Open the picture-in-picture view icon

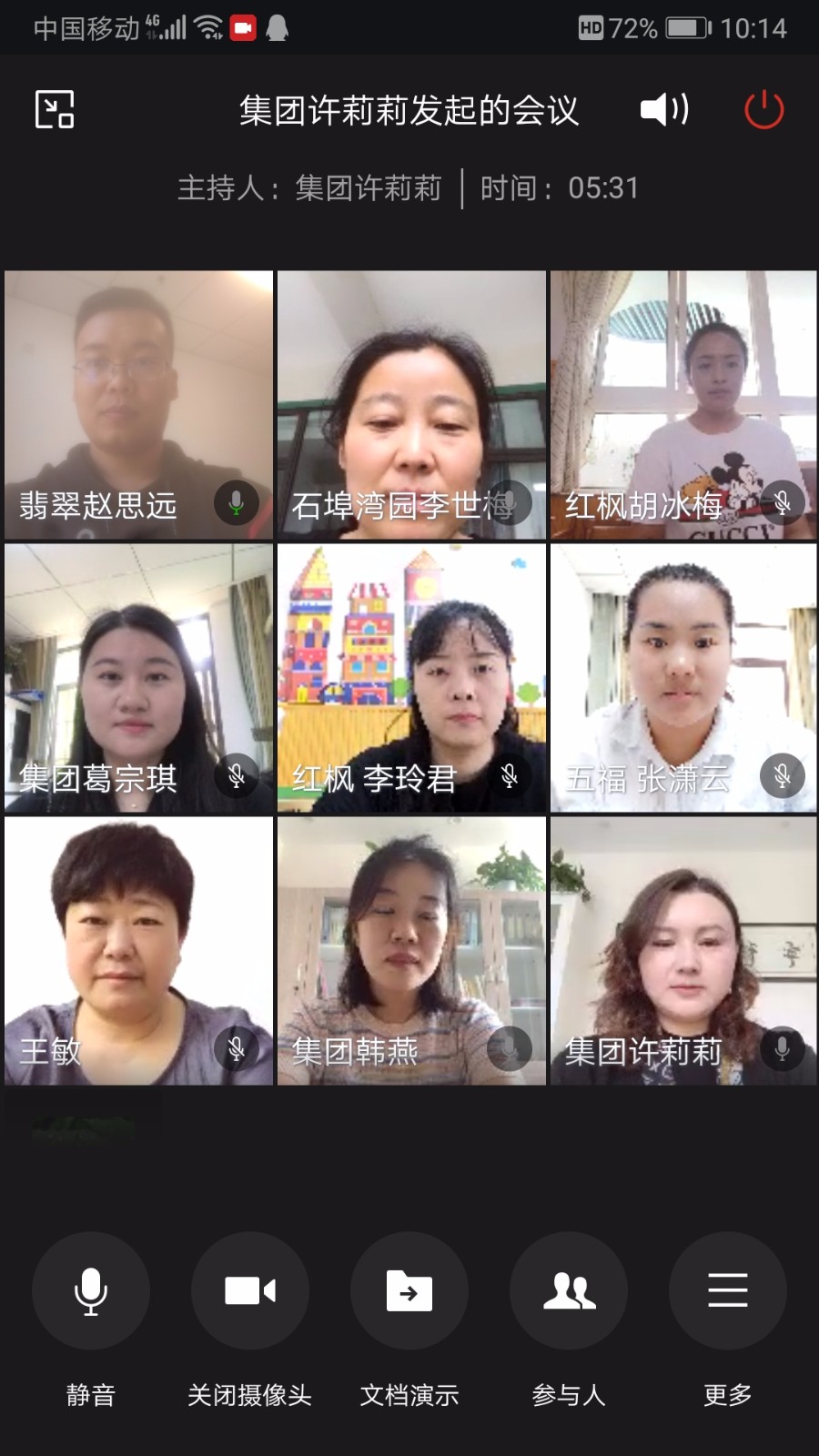coord(55,109)
